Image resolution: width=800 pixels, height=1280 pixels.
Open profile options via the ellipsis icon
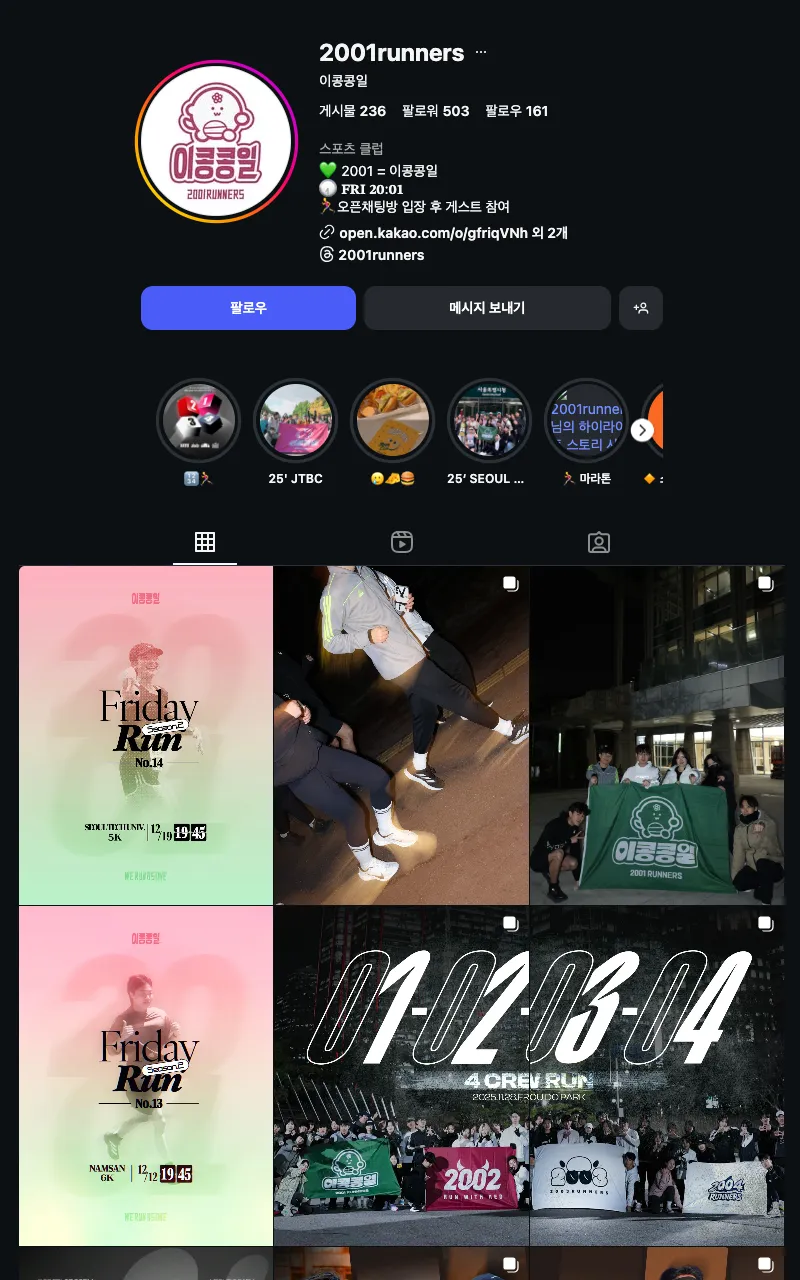pyautogui.click(x=479, y=52)
